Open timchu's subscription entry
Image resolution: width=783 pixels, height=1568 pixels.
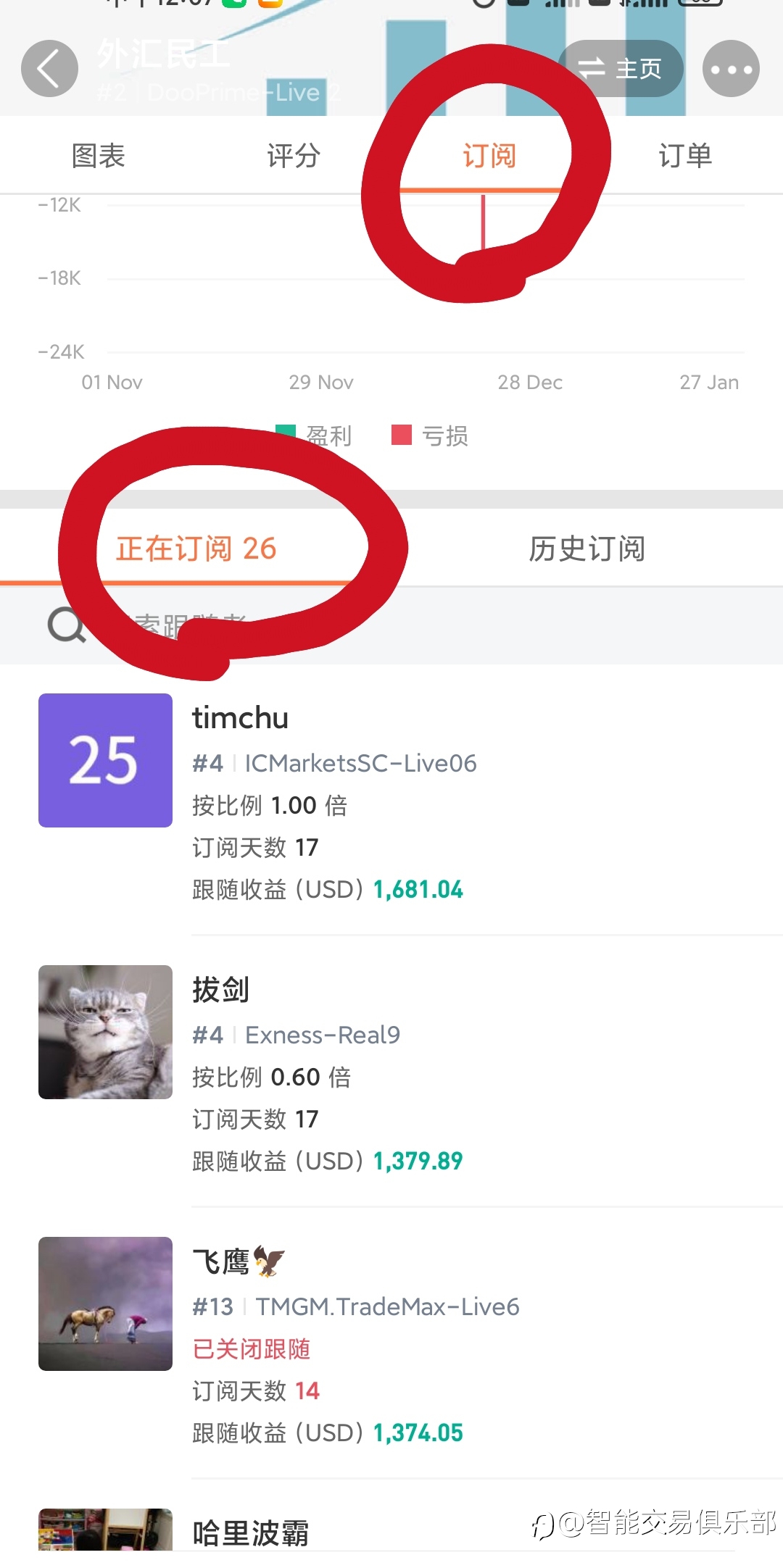click(391, 800)
